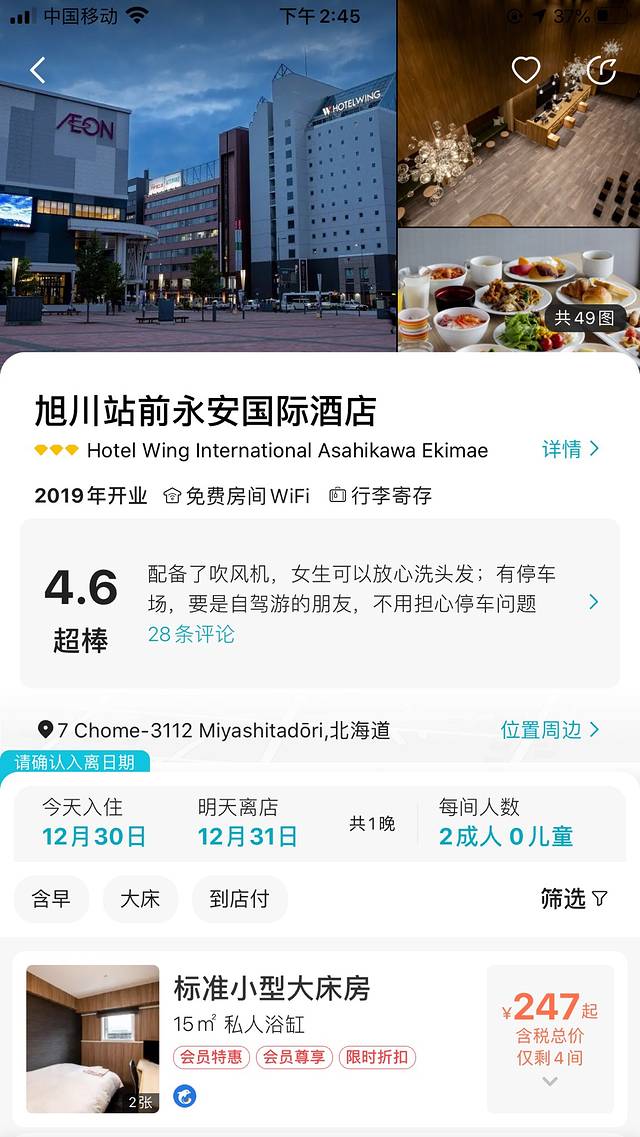Change the check-in date 12月30日
The width and height of the screenshot is (640, 1137).
tap(94, 836)
